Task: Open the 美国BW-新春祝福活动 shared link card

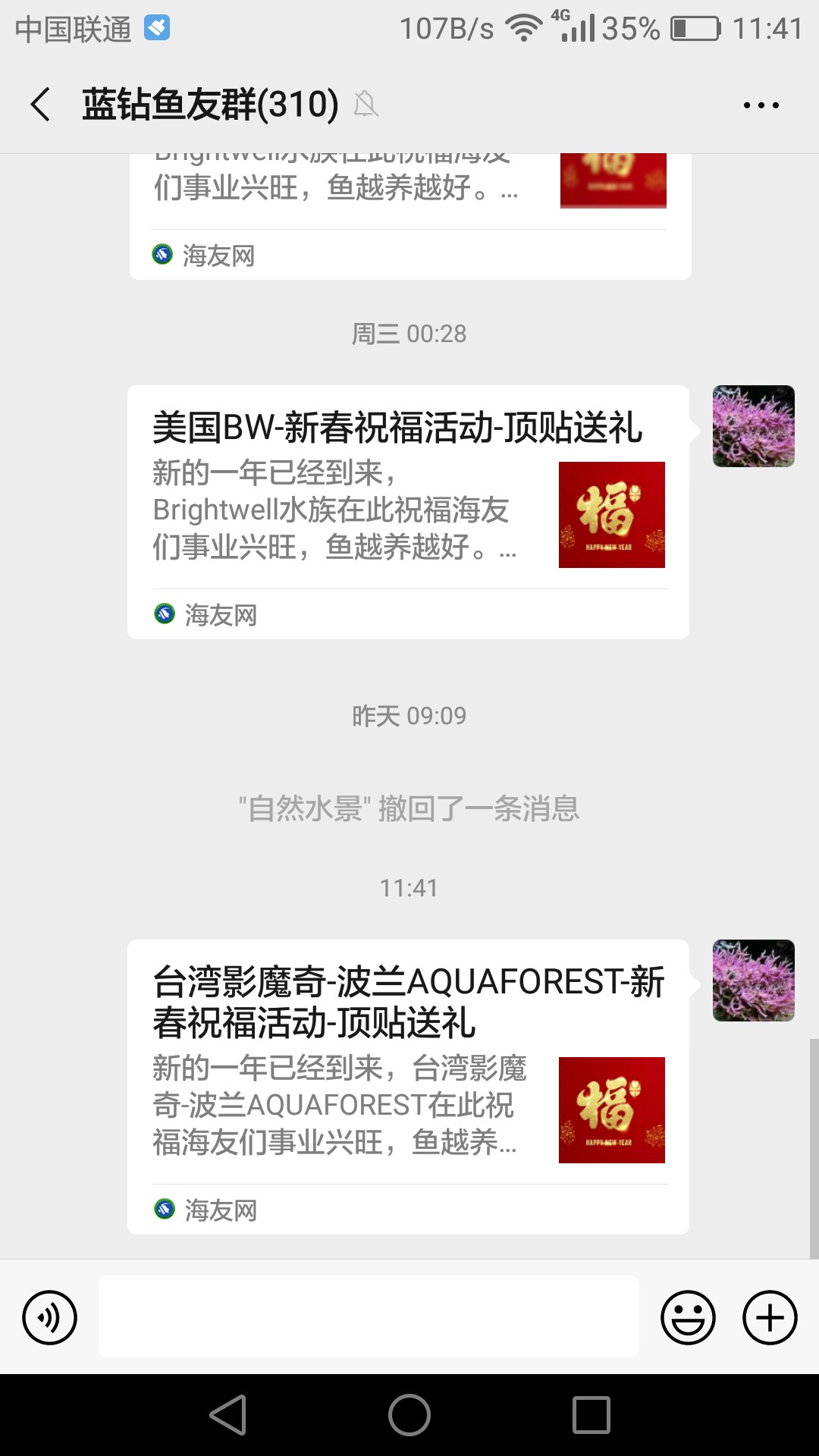Action: pyautogui.click(x=408, y=512)
